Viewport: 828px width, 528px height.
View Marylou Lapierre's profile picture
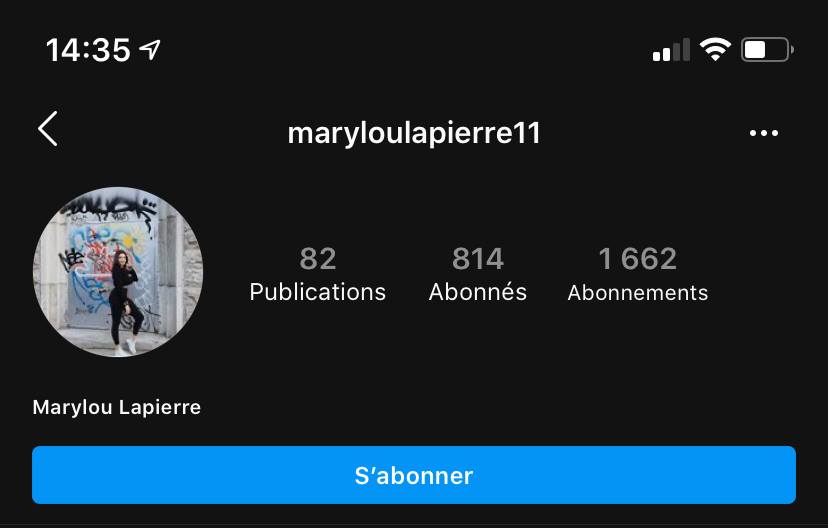click(118, 272)
